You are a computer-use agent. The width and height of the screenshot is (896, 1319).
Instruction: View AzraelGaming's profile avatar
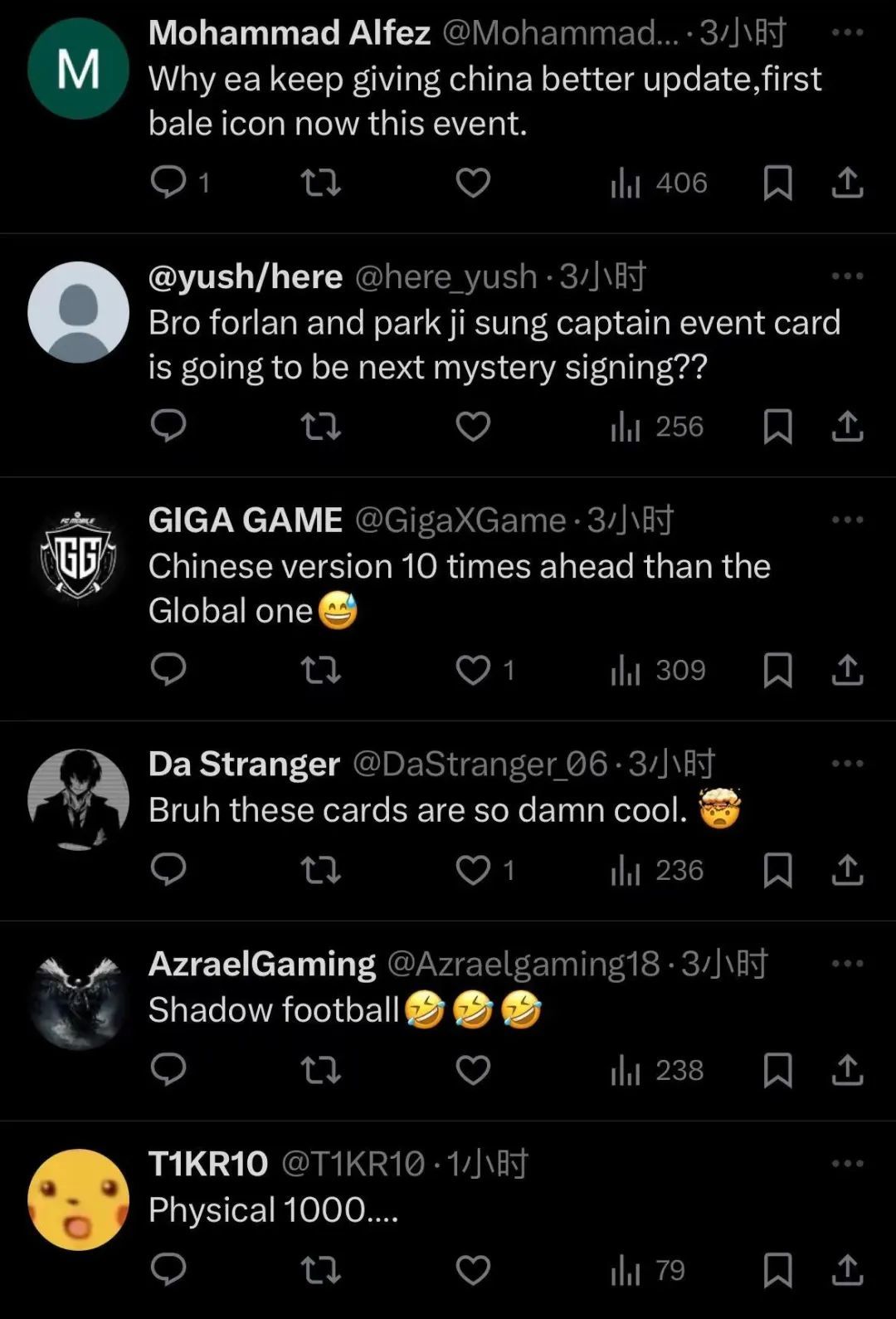pyautogui.click(x=79, y=1000)
